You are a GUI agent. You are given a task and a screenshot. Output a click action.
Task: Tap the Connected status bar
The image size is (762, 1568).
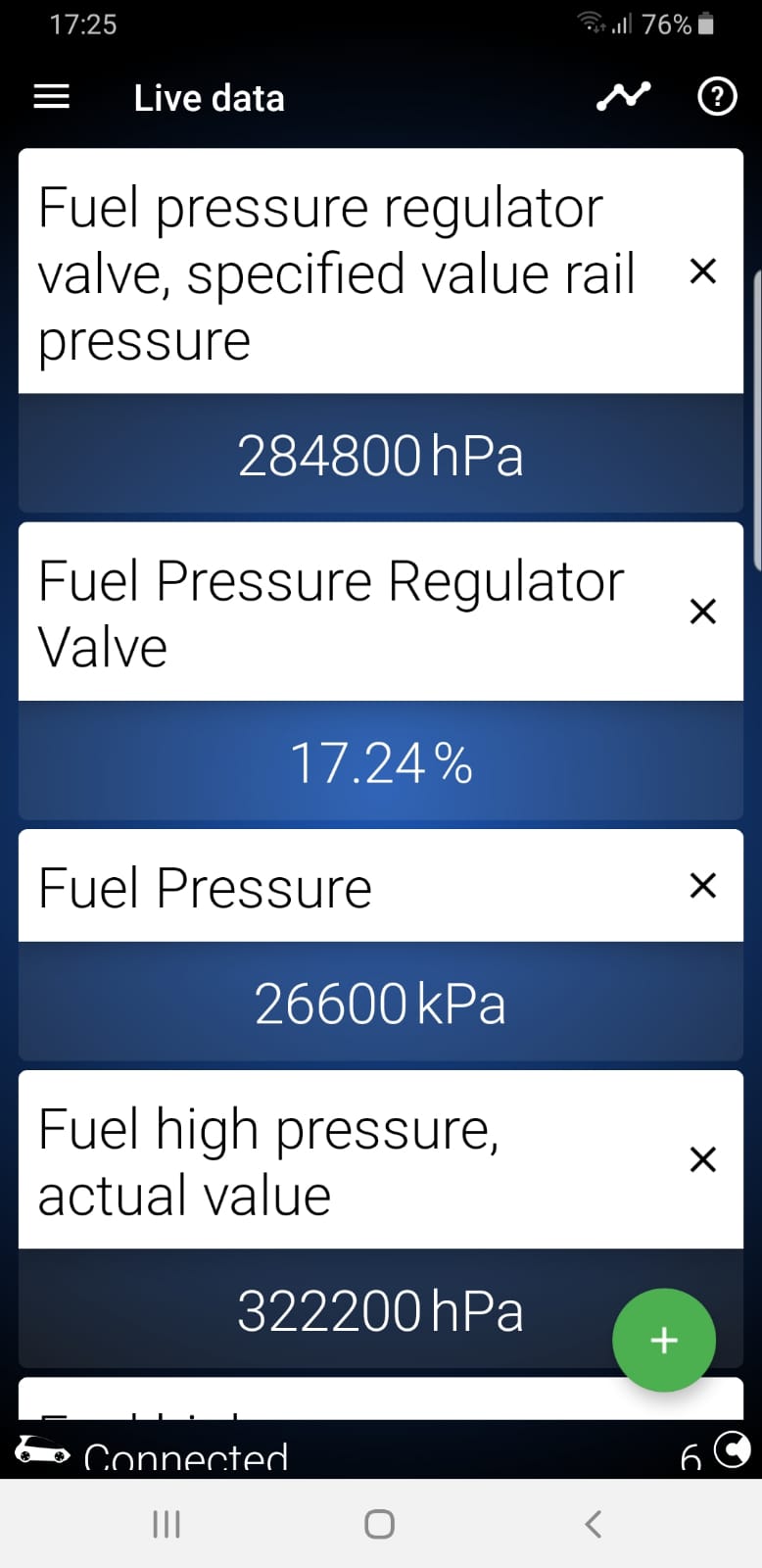click(381, 1450)
